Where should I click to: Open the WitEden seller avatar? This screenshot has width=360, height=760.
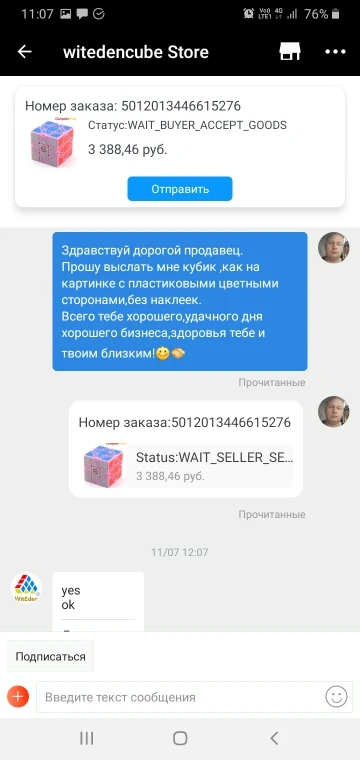[26, 587]
